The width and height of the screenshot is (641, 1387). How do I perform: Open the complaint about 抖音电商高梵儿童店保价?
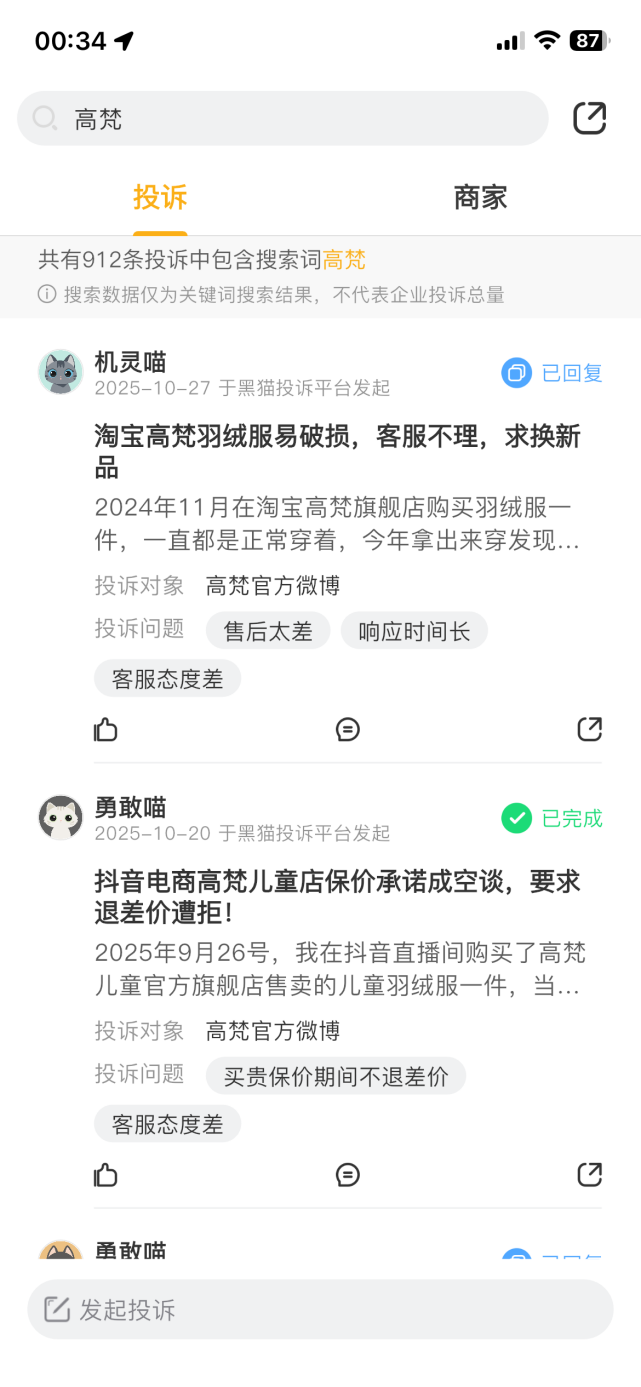pos(337,896)
